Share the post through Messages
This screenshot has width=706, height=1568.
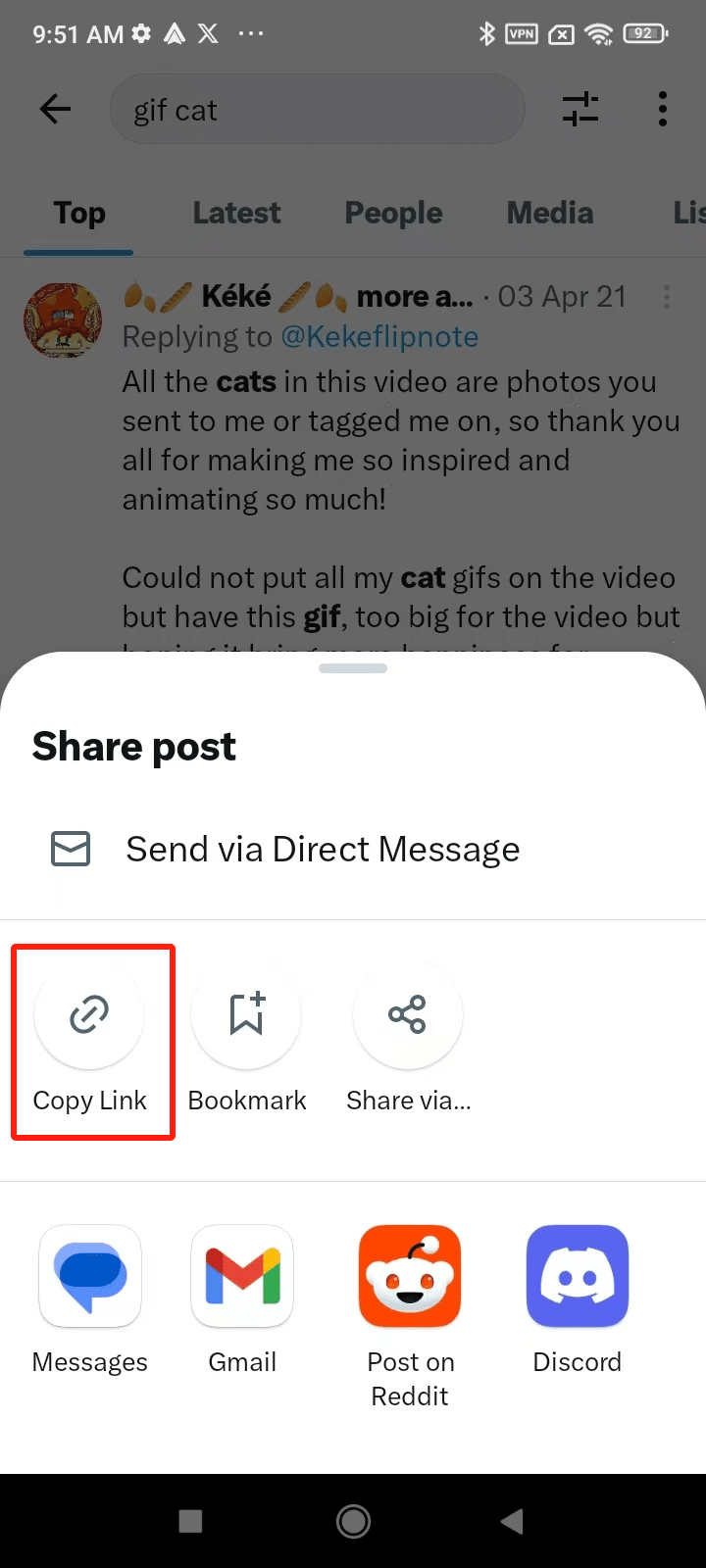(89, 1276)
